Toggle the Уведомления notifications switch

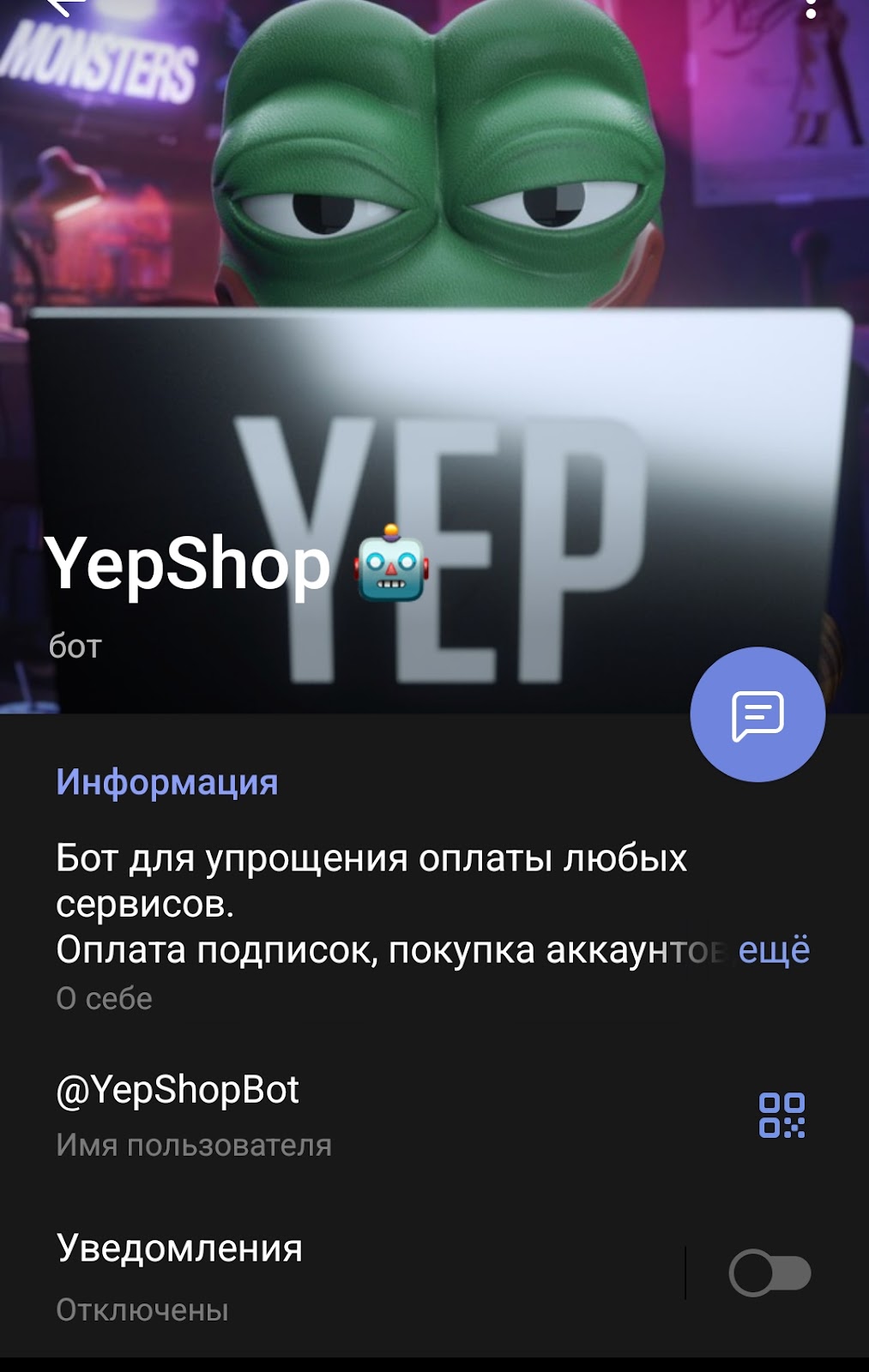pos(769,1273)
